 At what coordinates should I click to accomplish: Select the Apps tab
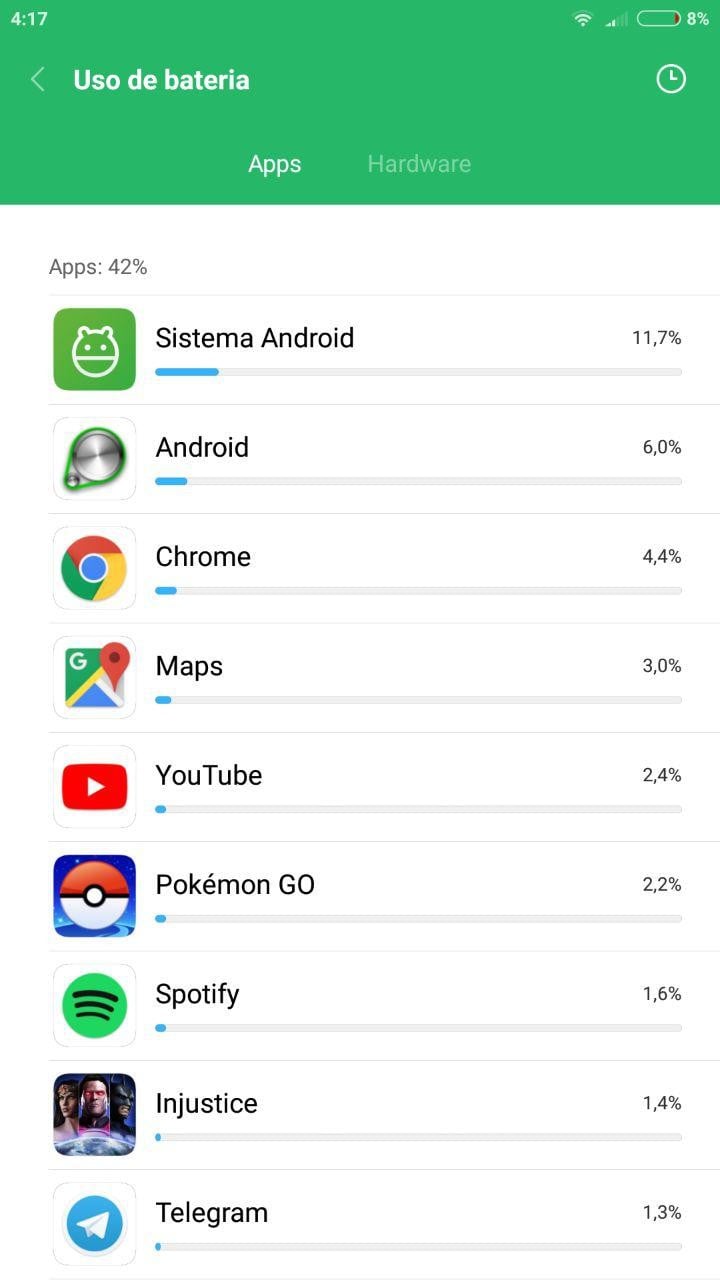click(x=275, y=164)
